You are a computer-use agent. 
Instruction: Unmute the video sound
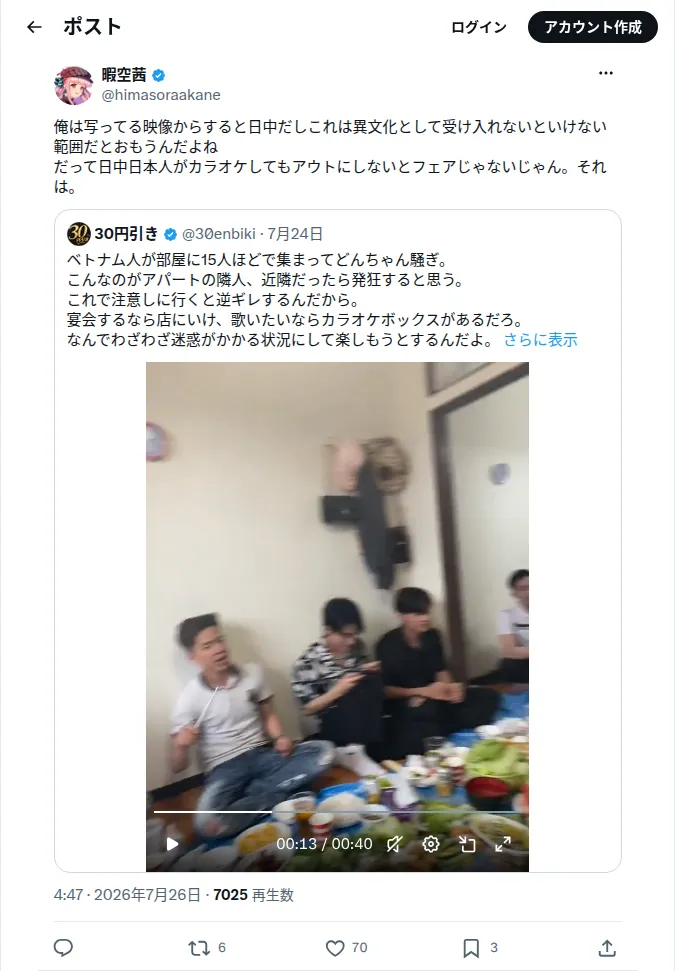click(394, 843)
